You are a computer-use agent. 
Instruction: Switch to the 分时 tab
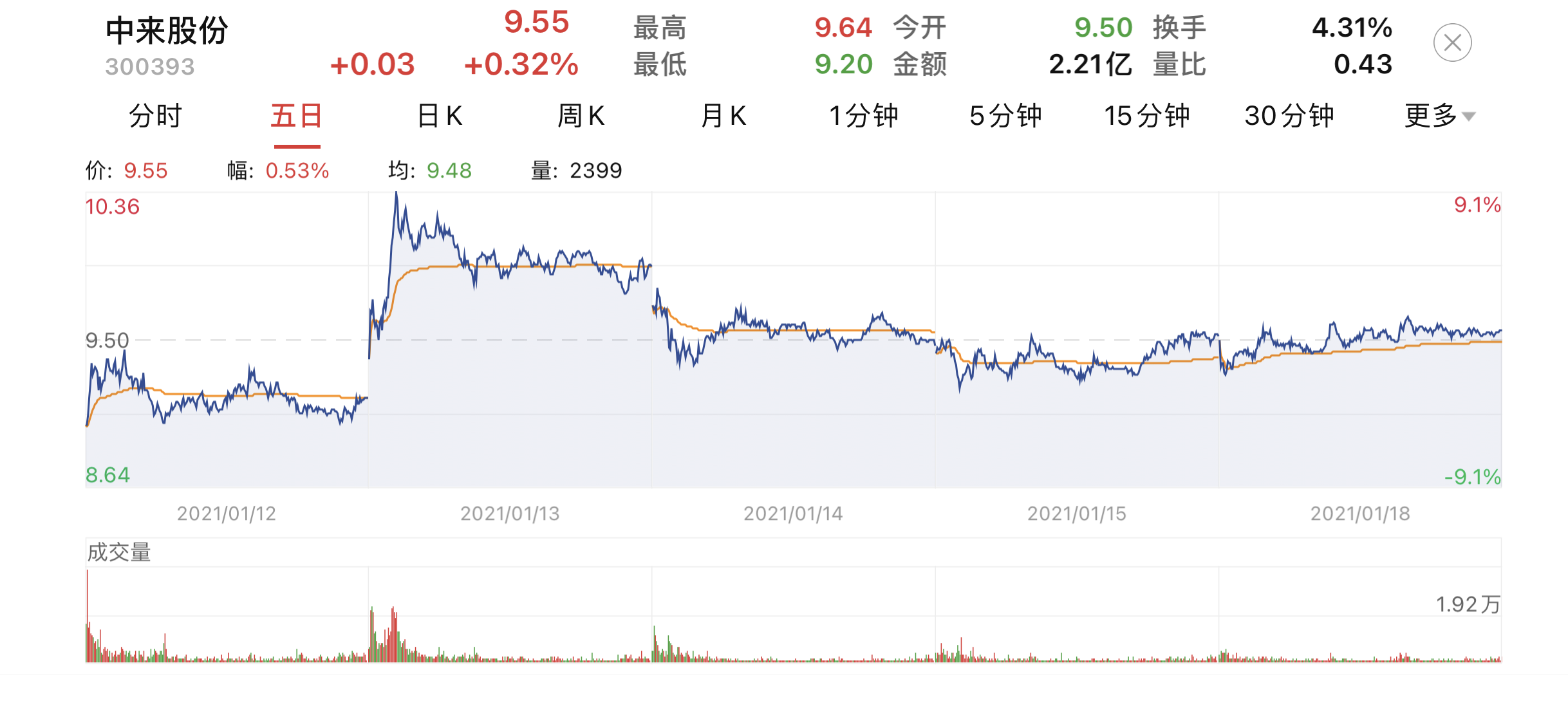click(x=155, y=116)
